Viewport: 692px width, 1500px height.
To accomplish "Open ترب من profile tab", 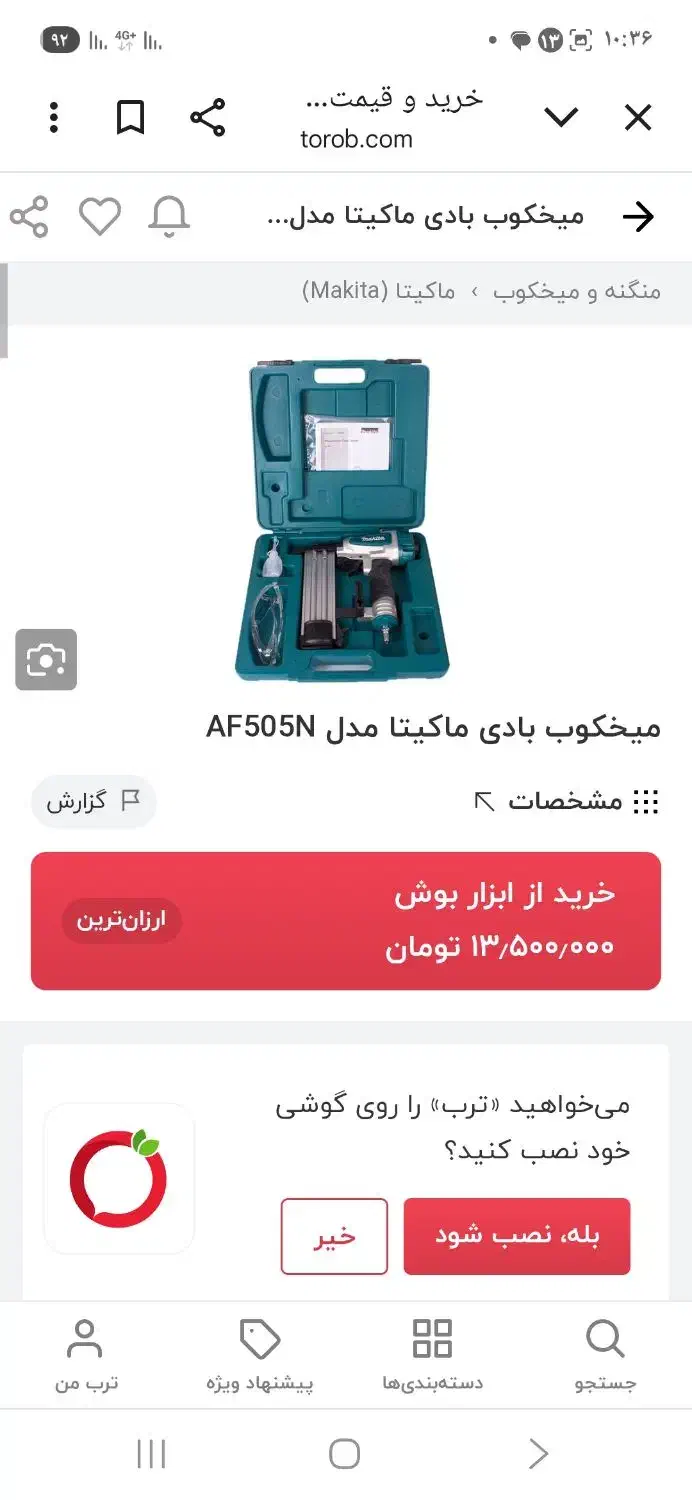I will 86,1355.
